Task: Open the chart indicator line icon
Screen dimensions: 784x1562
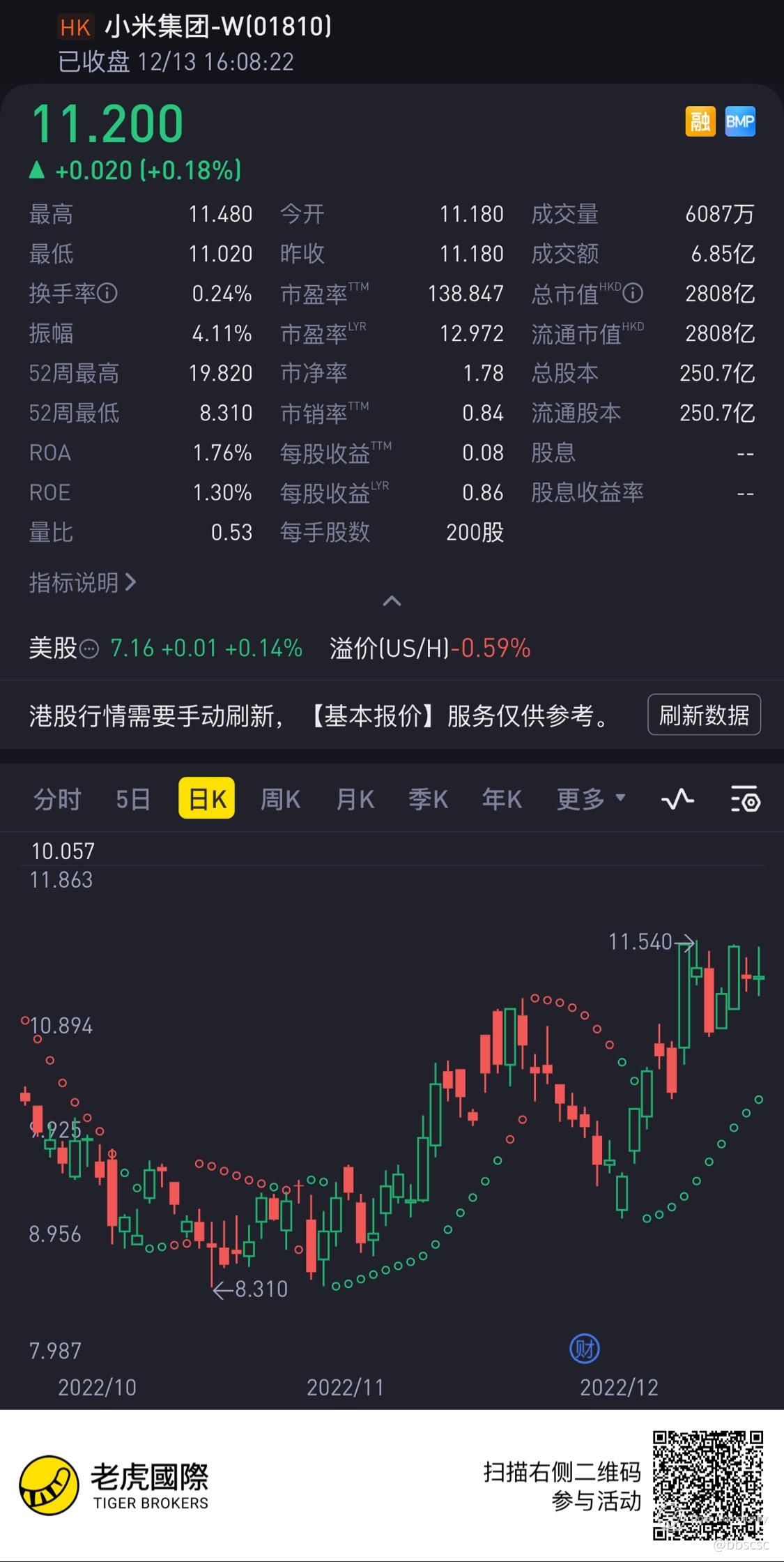Action: pyautogui.click(x=677, y=799)
